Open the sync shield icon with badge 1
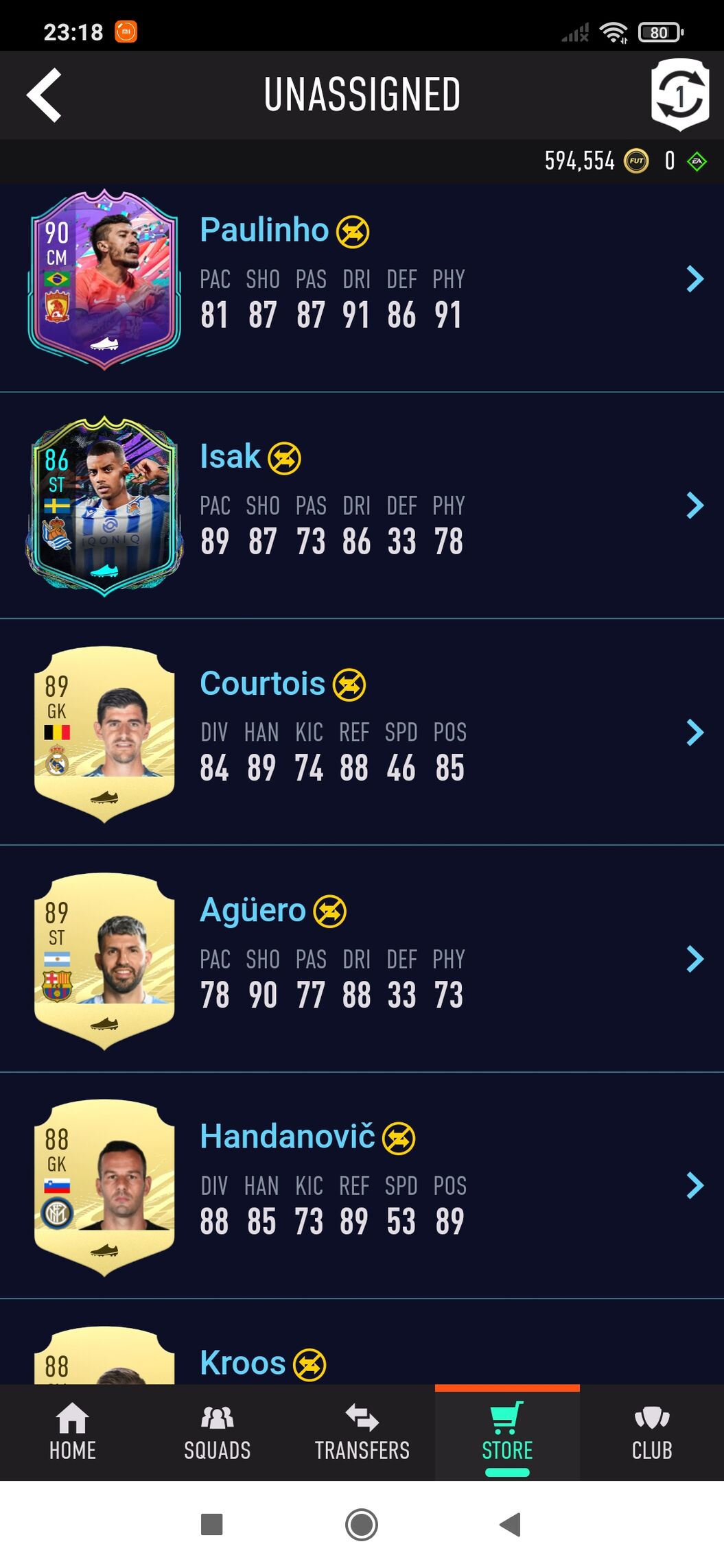Viewport: 724px width, 1568px height. tap(679, 95)
